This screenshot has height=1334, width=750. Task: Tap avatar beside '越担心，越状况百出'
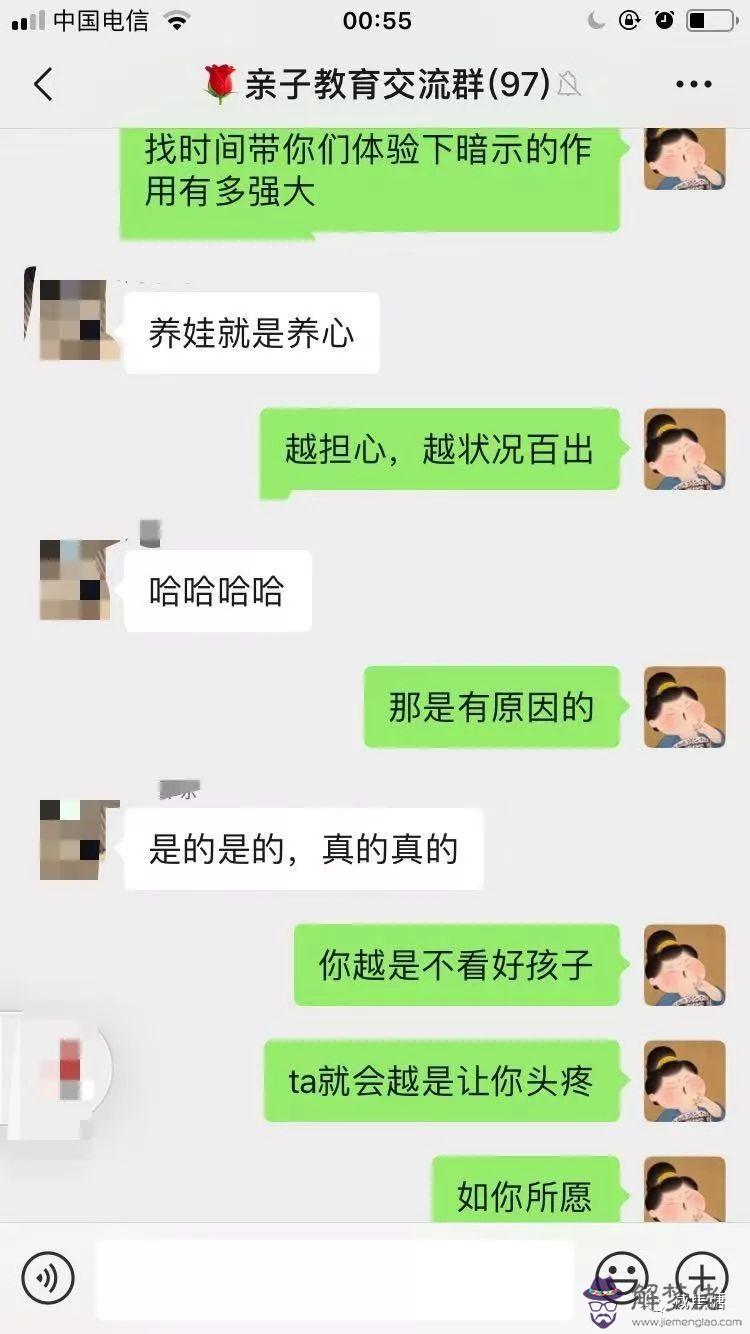(684, 449)
